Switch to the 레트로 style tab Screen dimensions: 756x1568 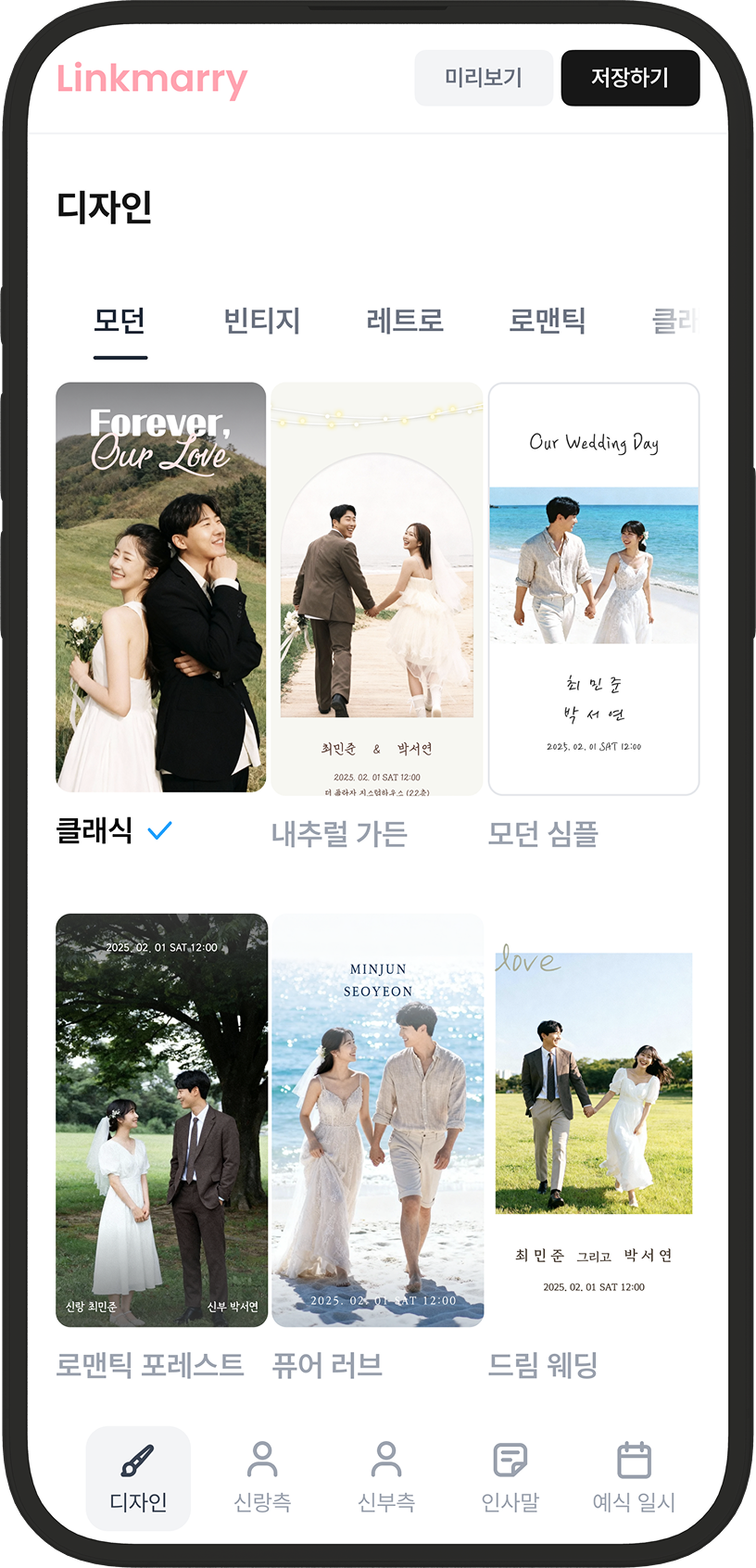405,321
